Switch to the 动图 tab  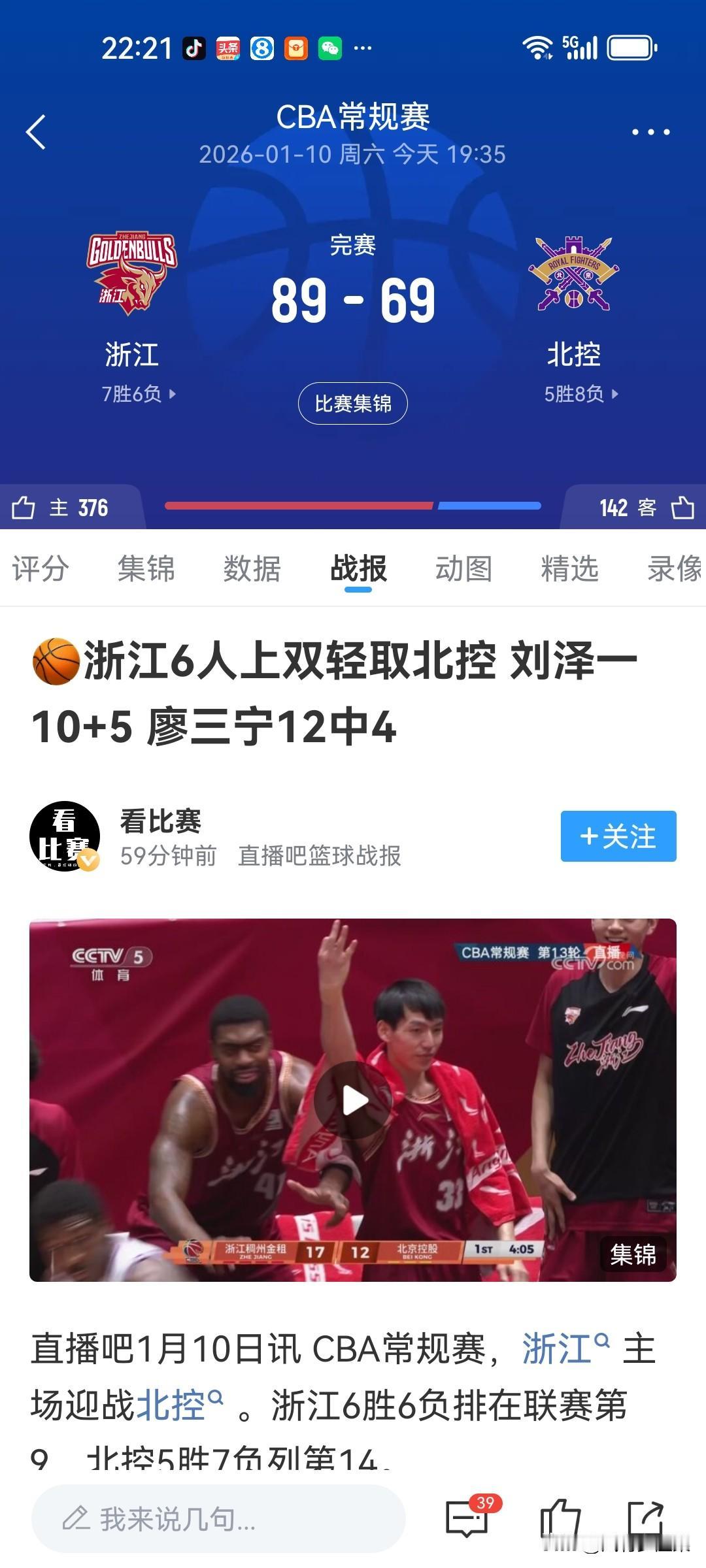tap(465, 569)
